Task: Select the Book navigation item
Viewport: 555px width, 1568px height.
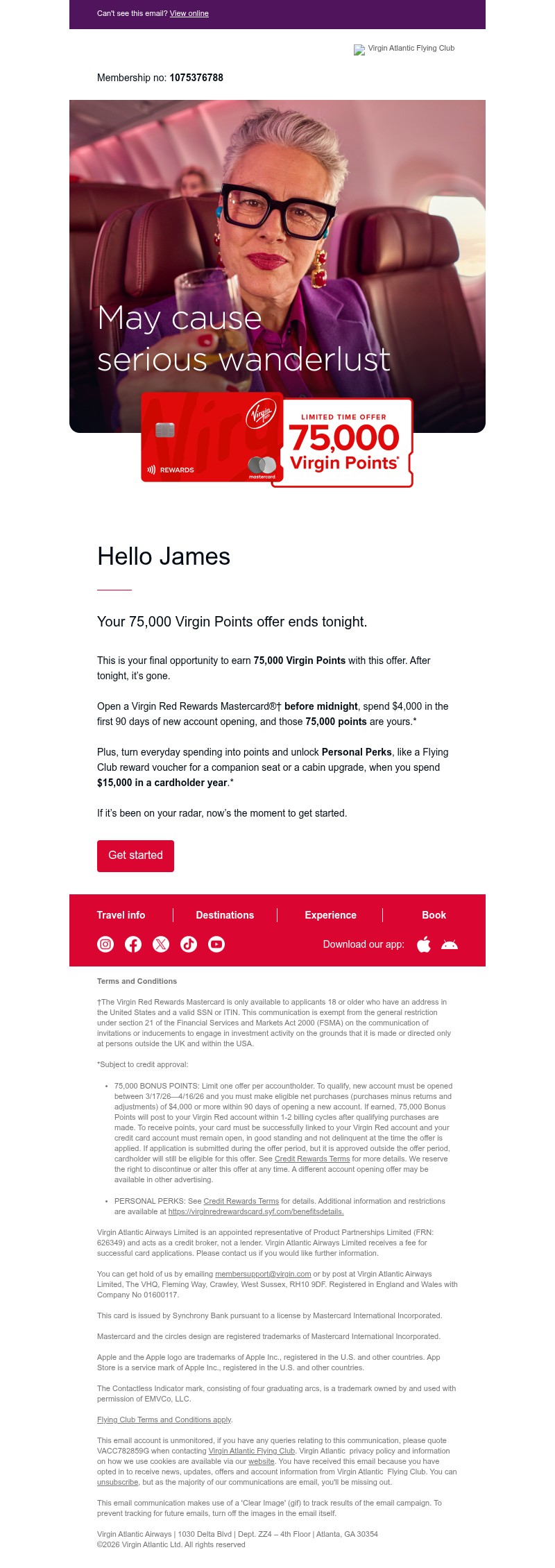Action: pyautogui.click(x=434, y=915)
